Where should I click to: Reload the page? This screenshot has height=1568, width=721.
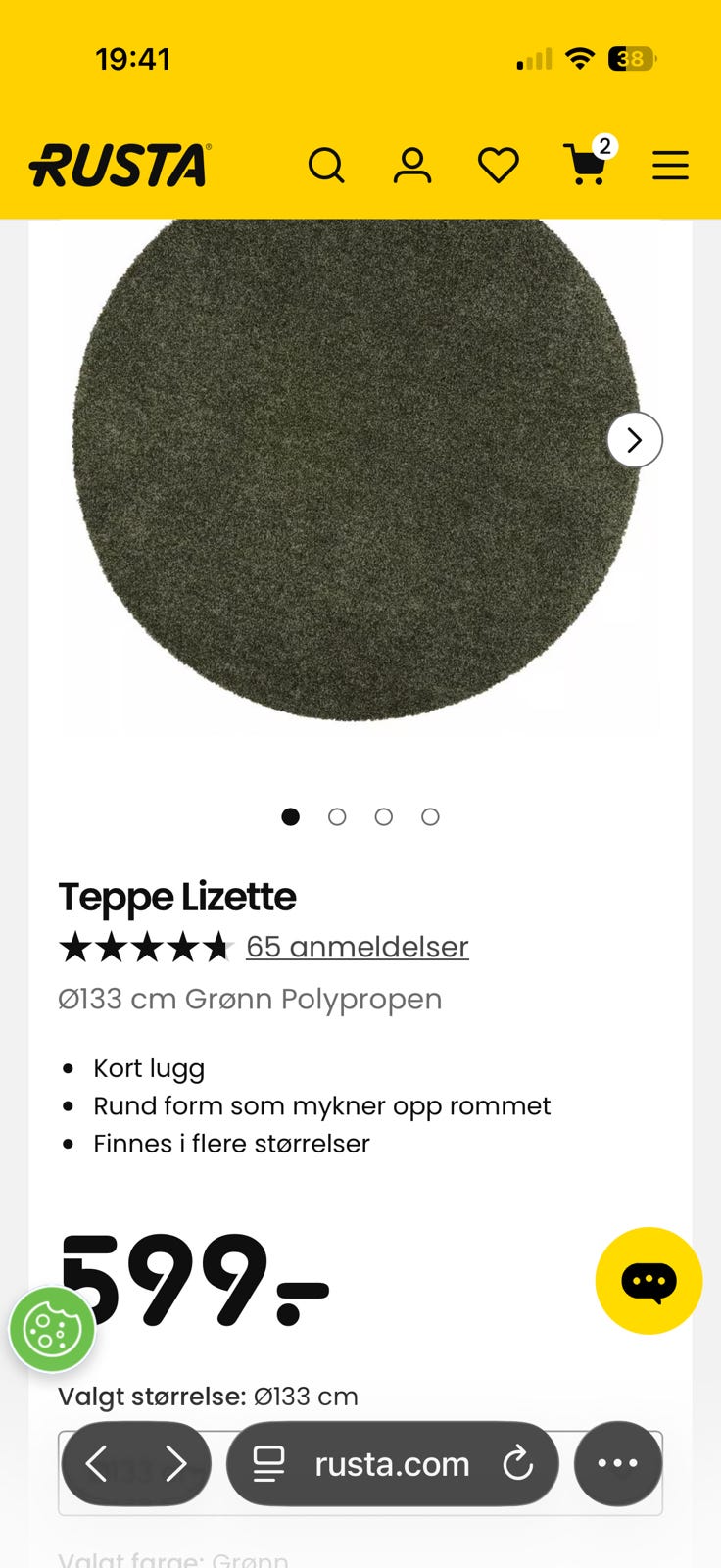coord(517,1464)
